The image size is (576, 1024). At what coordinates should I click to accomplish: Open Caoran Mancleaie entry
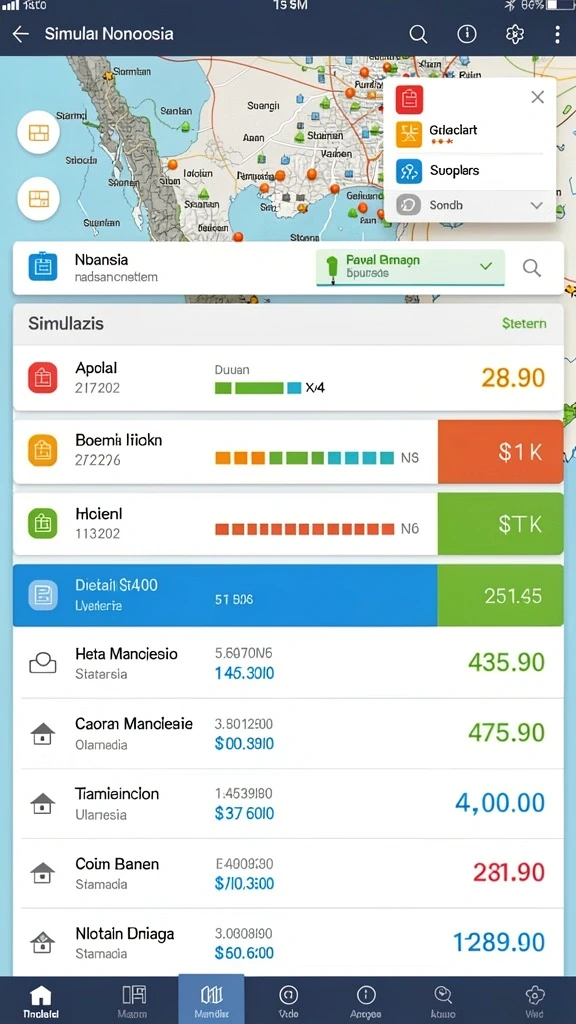[288, 733]
